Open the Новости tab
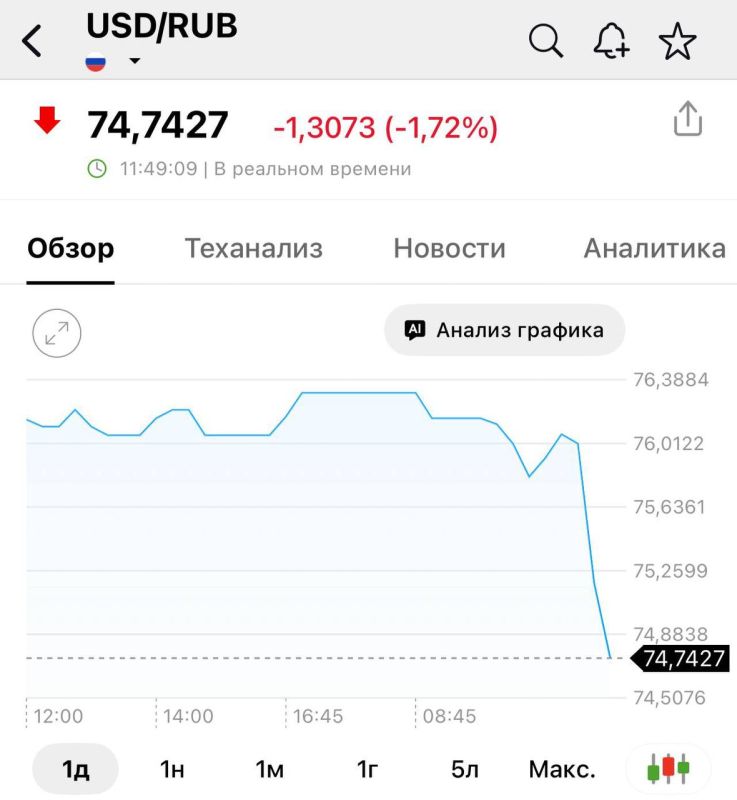737x800 pixels. tap(450, 248)
